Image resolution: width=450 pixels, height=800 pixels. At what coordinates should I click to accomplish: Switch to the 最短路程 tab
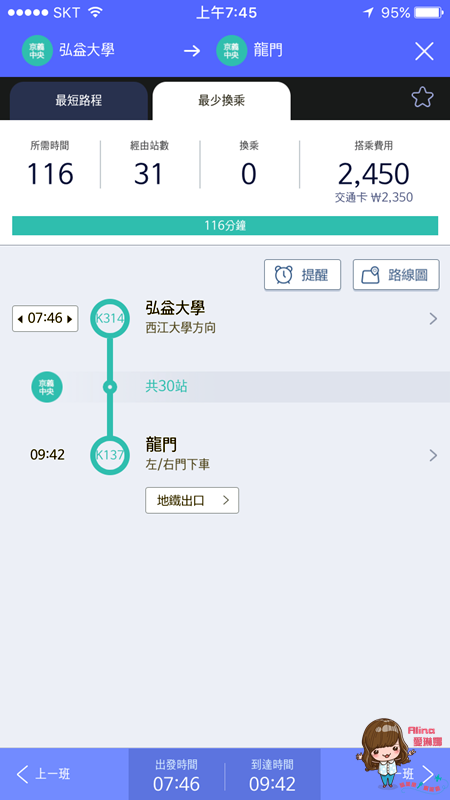click(79, 101)
